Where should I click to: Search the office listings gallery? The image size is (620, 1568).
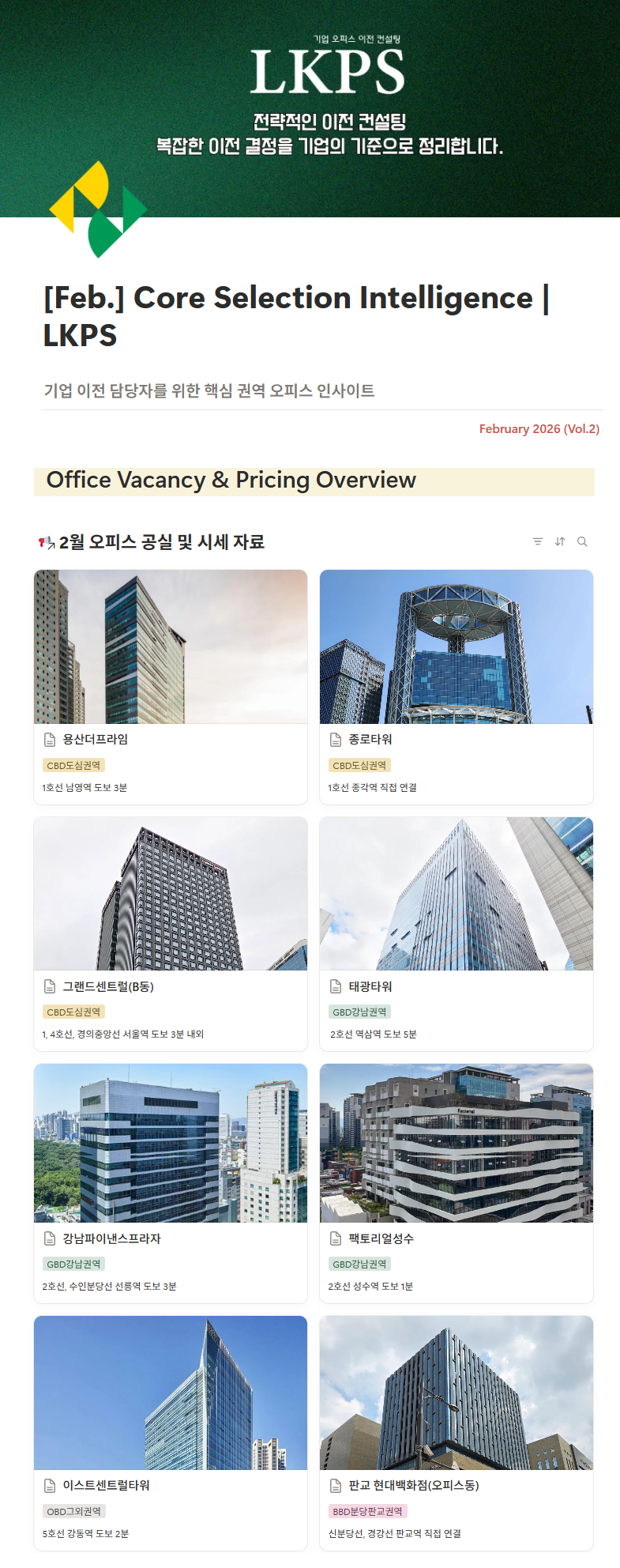click(582, 542)
